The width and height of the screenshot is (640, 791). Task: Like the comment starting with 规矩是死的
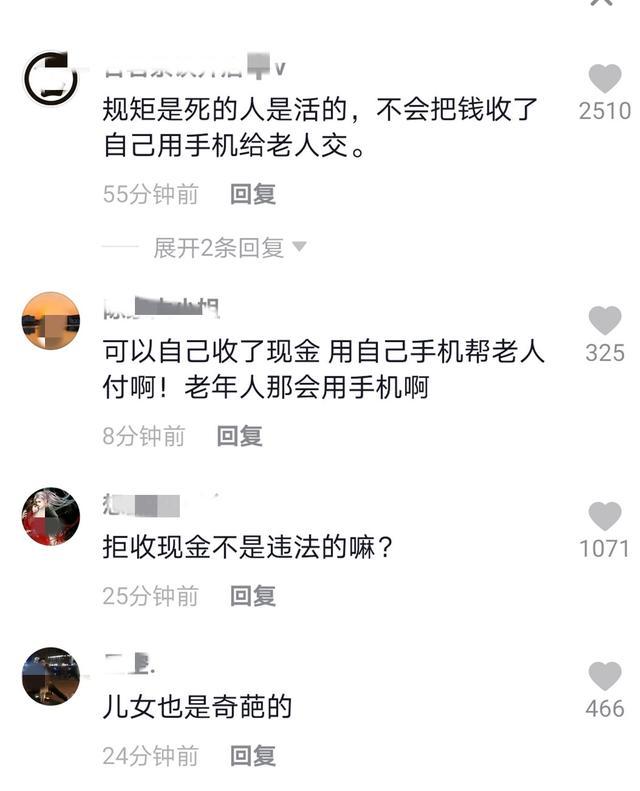pos(605,79)
